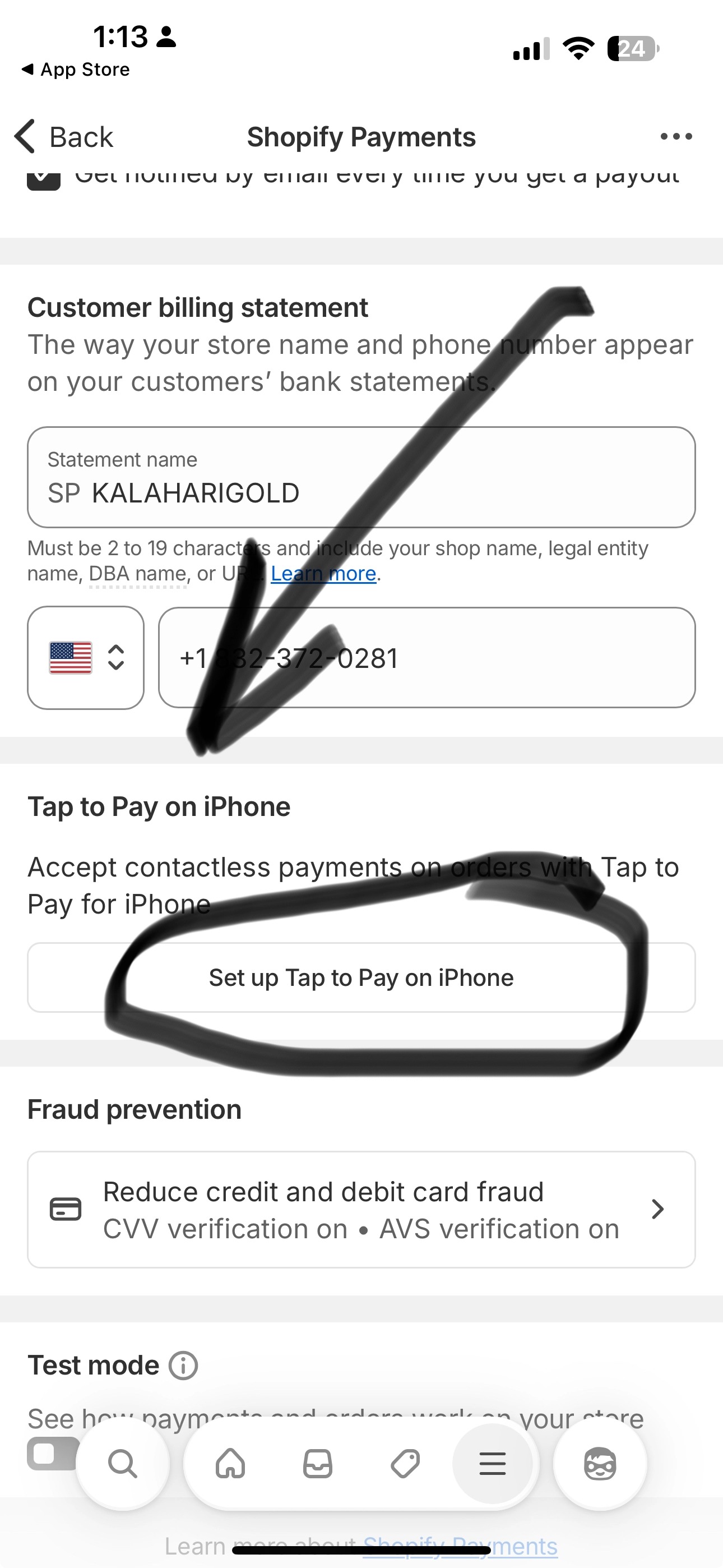
Task: Go back from Shopify Payments
Action: pyautogui.click(x=64, y=136)
